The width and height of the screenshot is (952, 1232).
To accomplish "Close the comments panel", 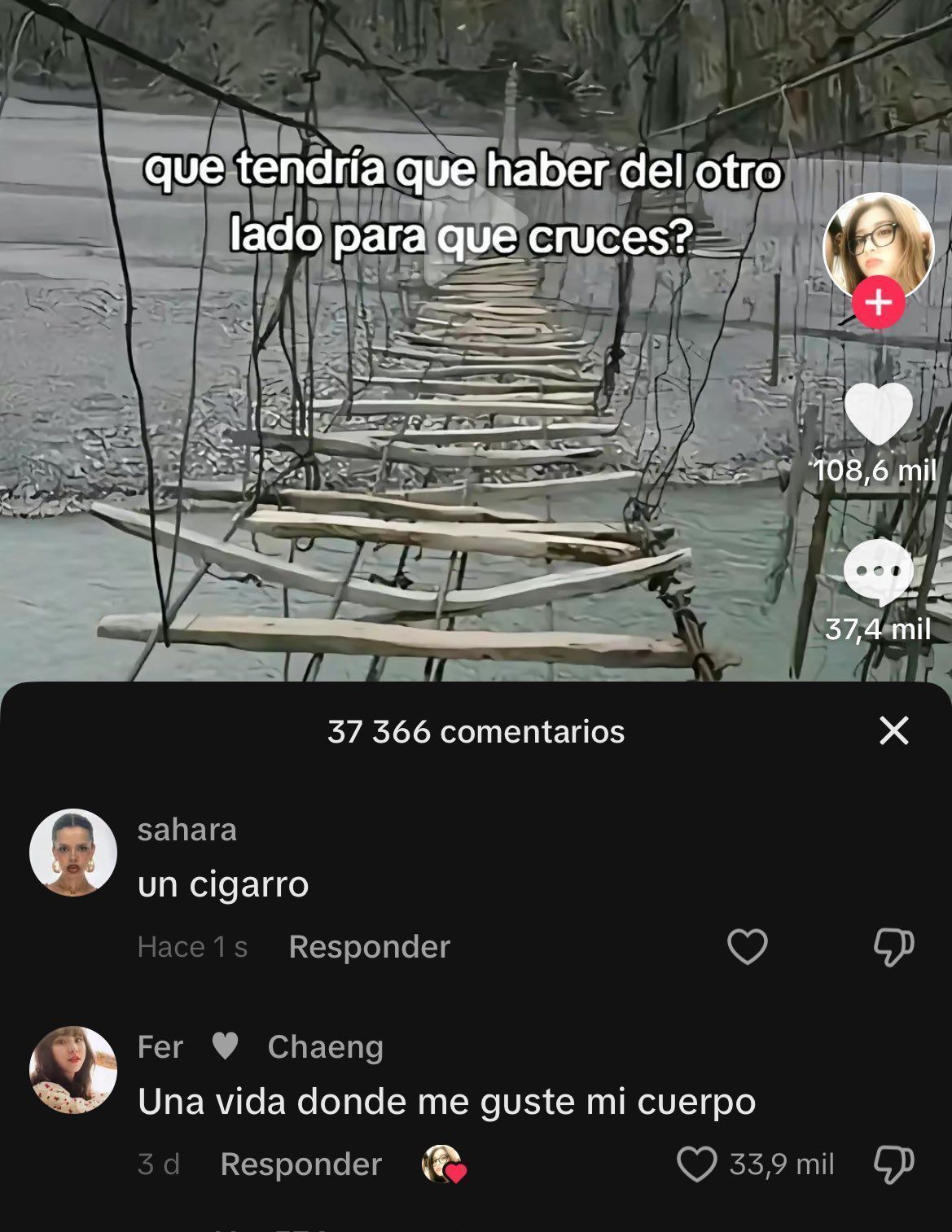I will 893,730.
